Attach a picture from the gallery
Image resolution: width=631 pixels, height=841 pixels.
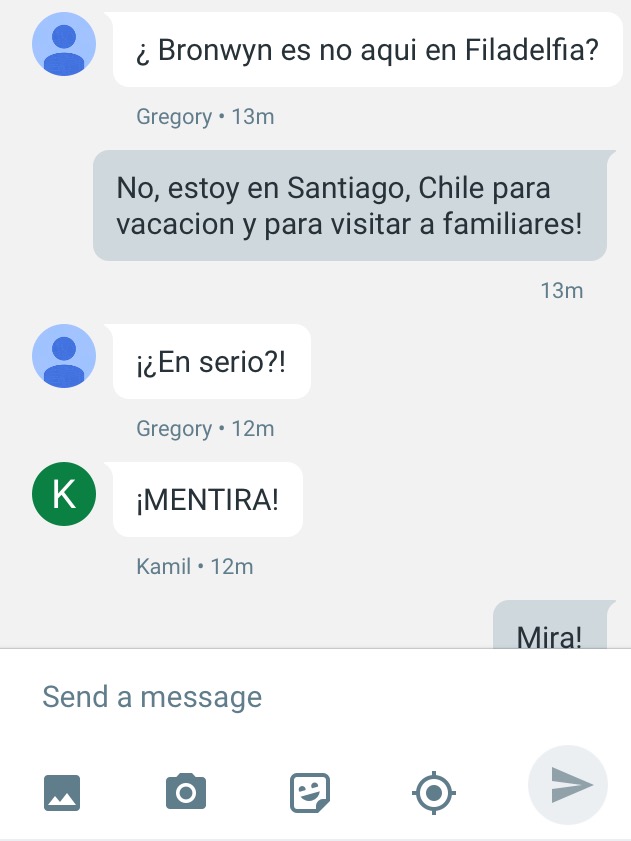[x=62, y=793]
